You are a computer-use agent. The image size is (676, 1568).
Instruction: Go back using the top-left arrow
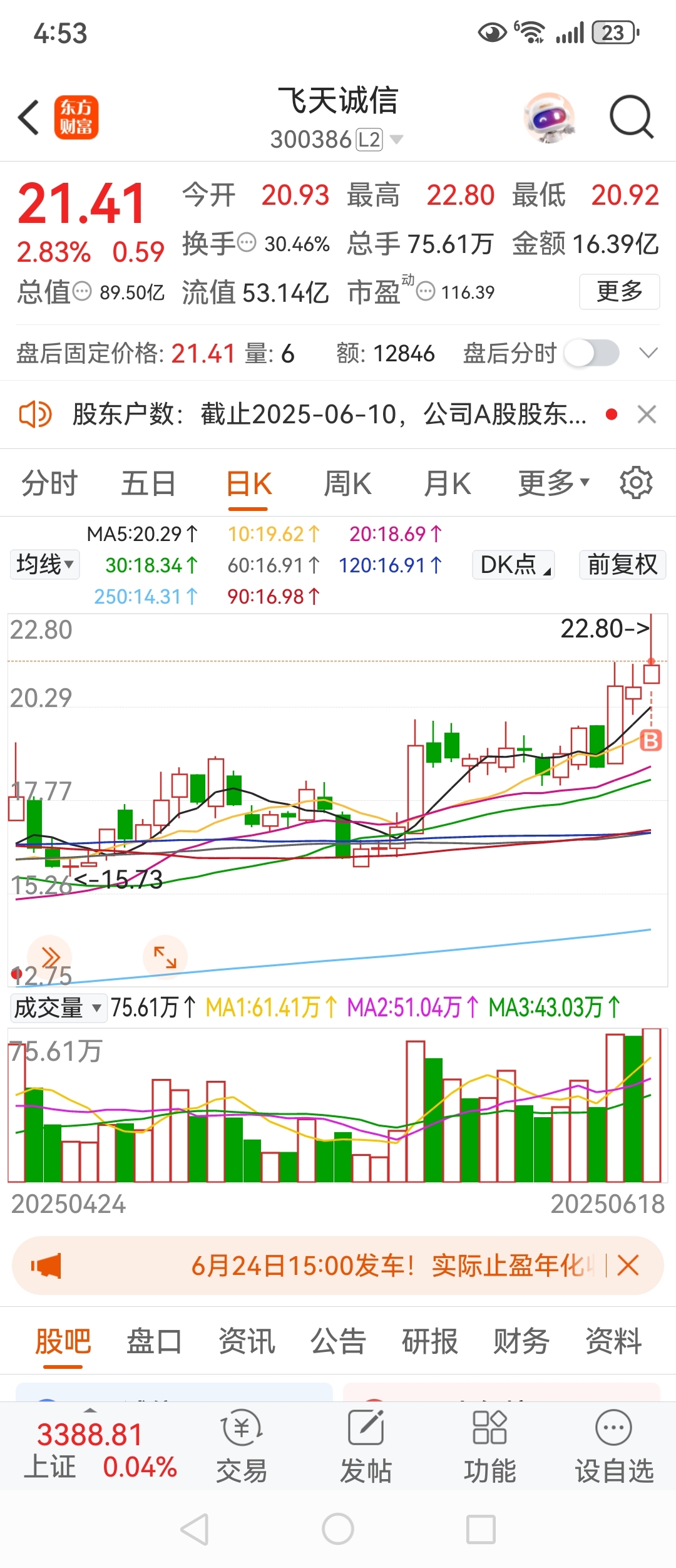29,117
